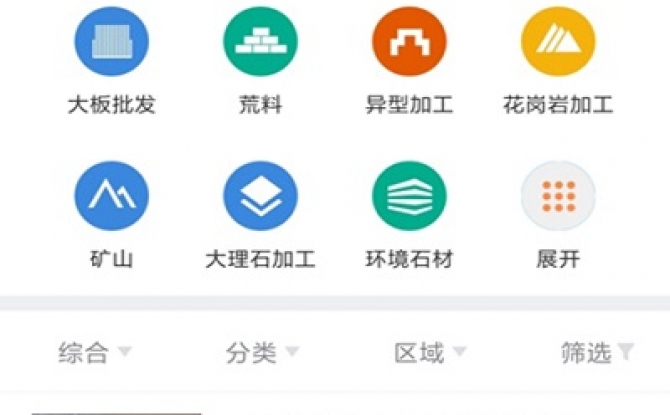
Task: Open the 筛选 filter options
Action: [597, 352]
